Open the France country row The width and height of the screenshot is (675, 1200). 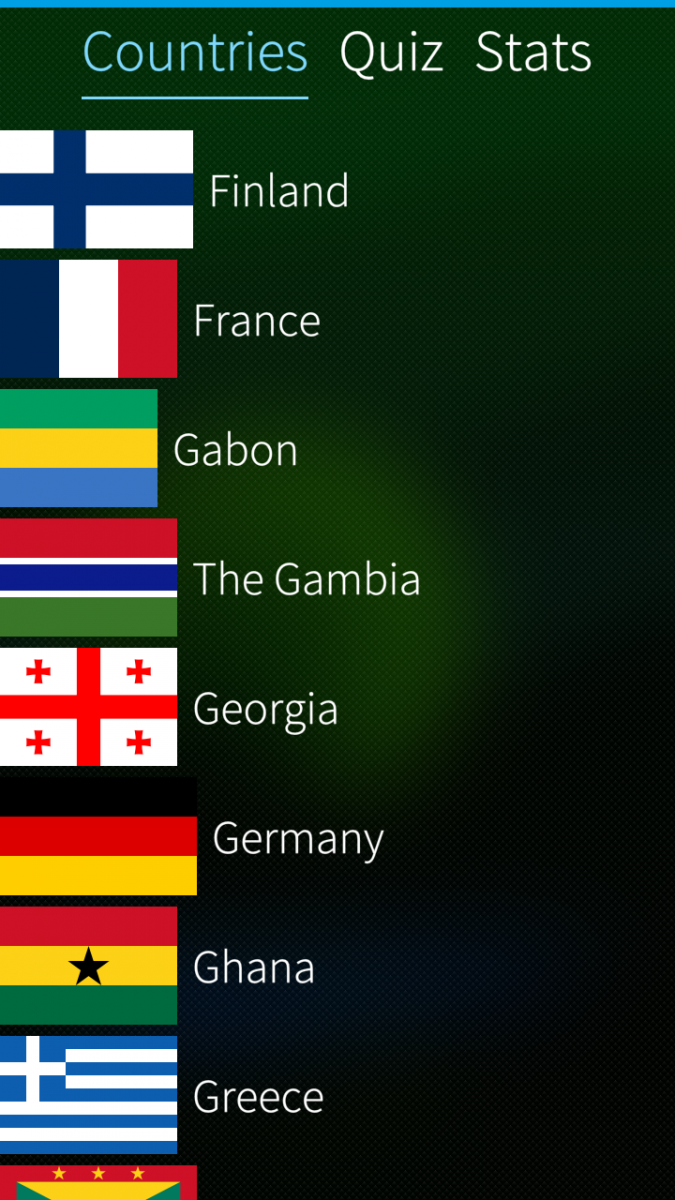point(257,320)
